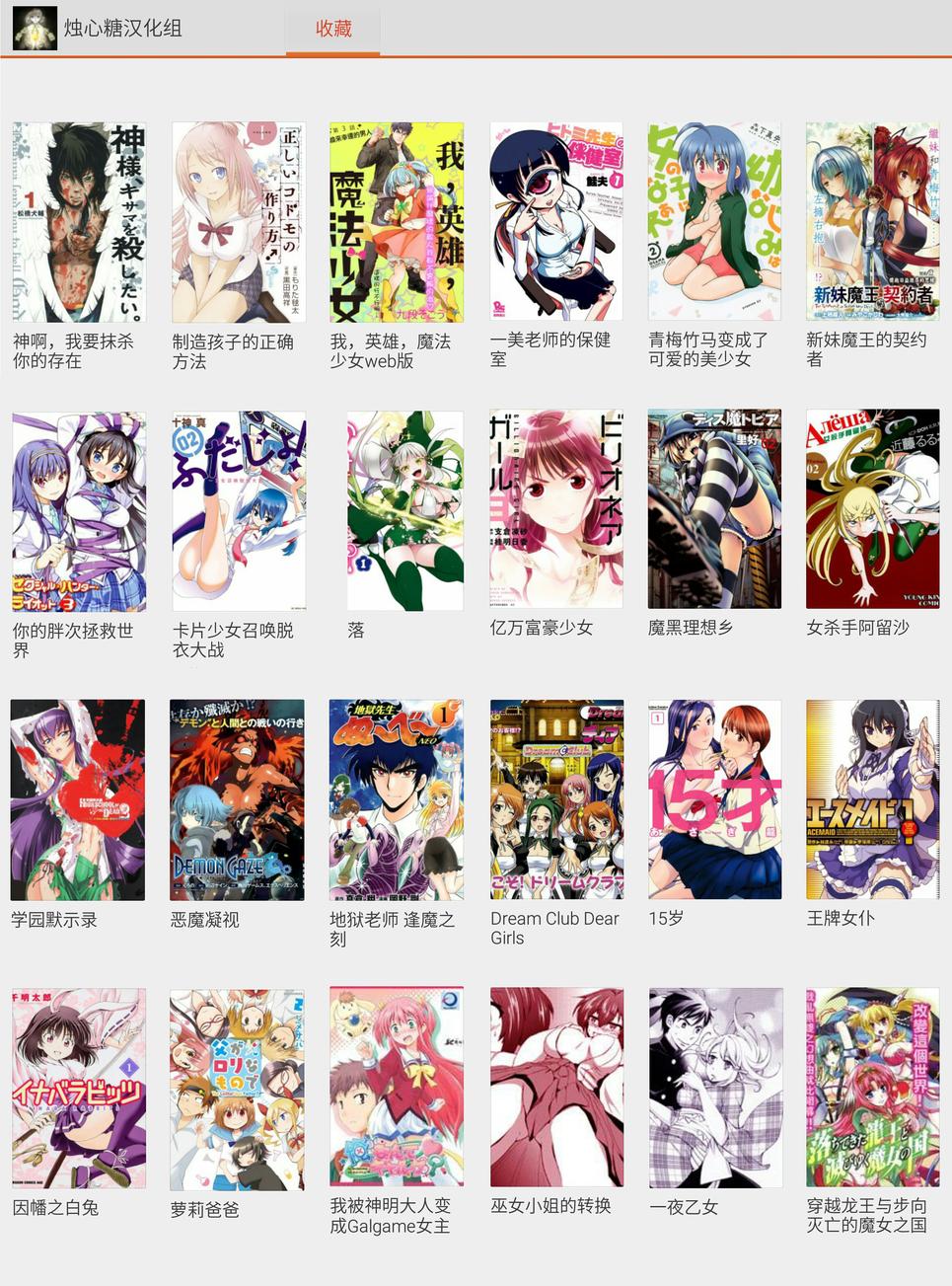Tap the 卡片少女召唤脱衣大战 cover
This screenshot has height=1286, width=952.
tap(239, 511)
